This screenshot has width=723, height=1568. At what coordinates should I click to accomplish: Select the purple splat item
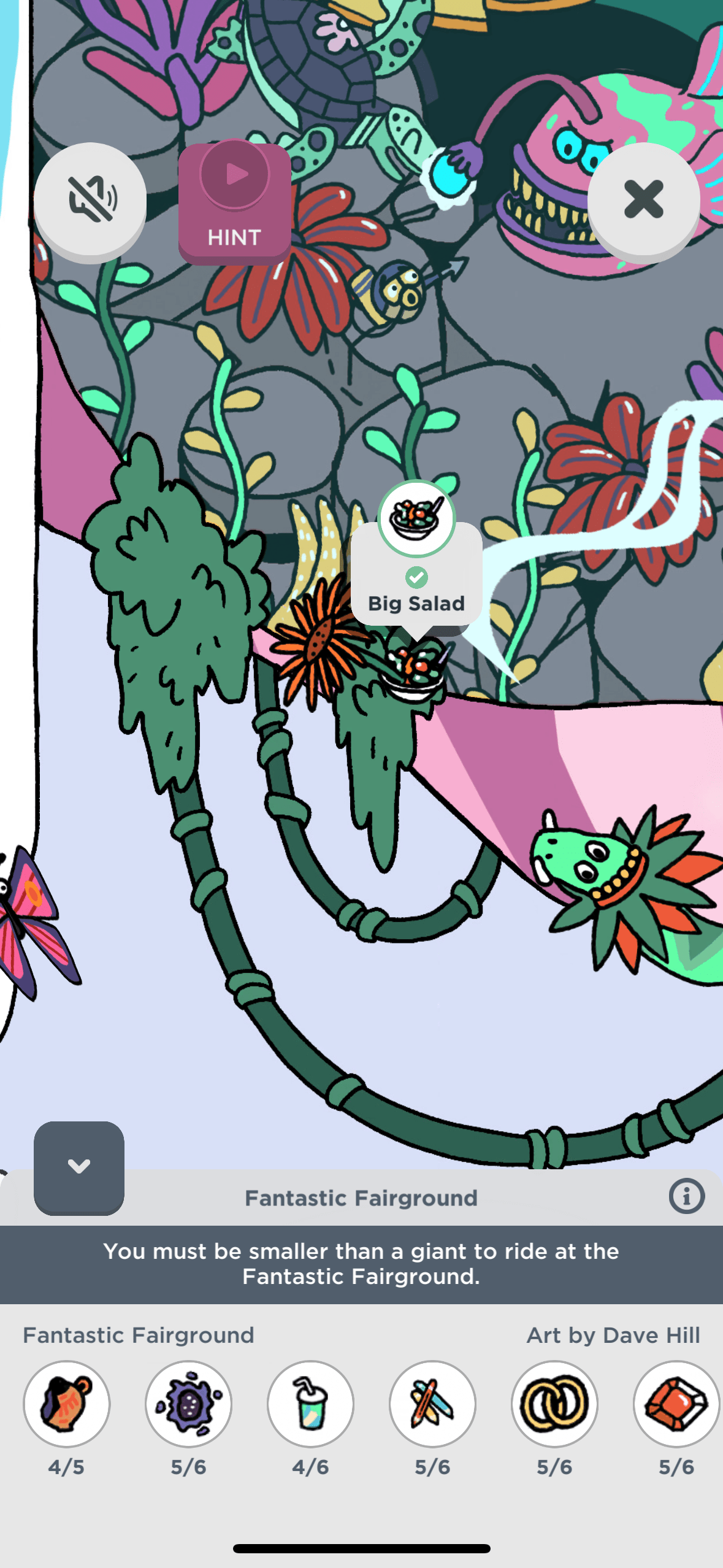pyautogui.click(x=188, y=1404)
